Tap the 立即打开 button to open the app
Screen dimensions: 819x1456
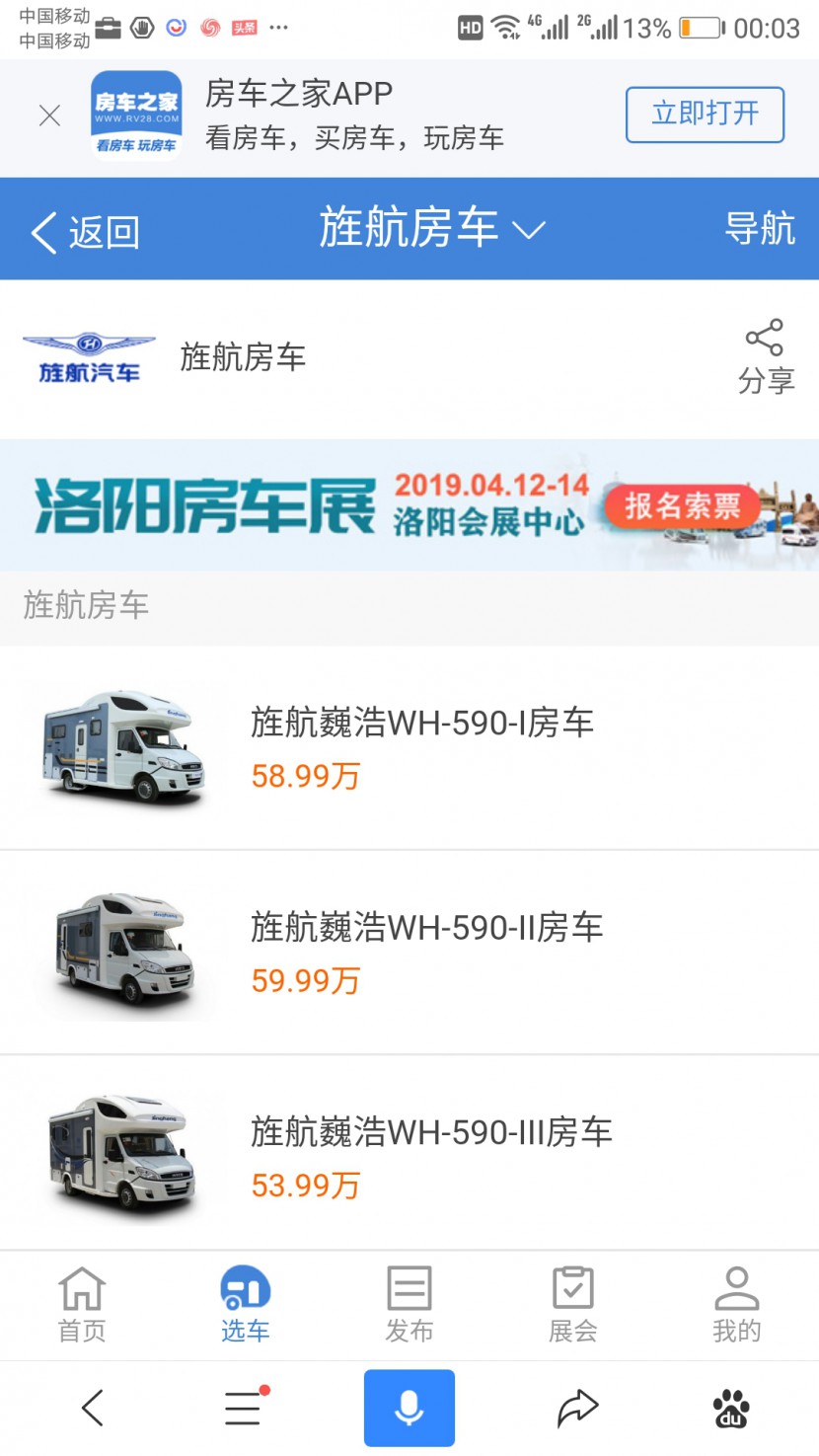point(704,115)
